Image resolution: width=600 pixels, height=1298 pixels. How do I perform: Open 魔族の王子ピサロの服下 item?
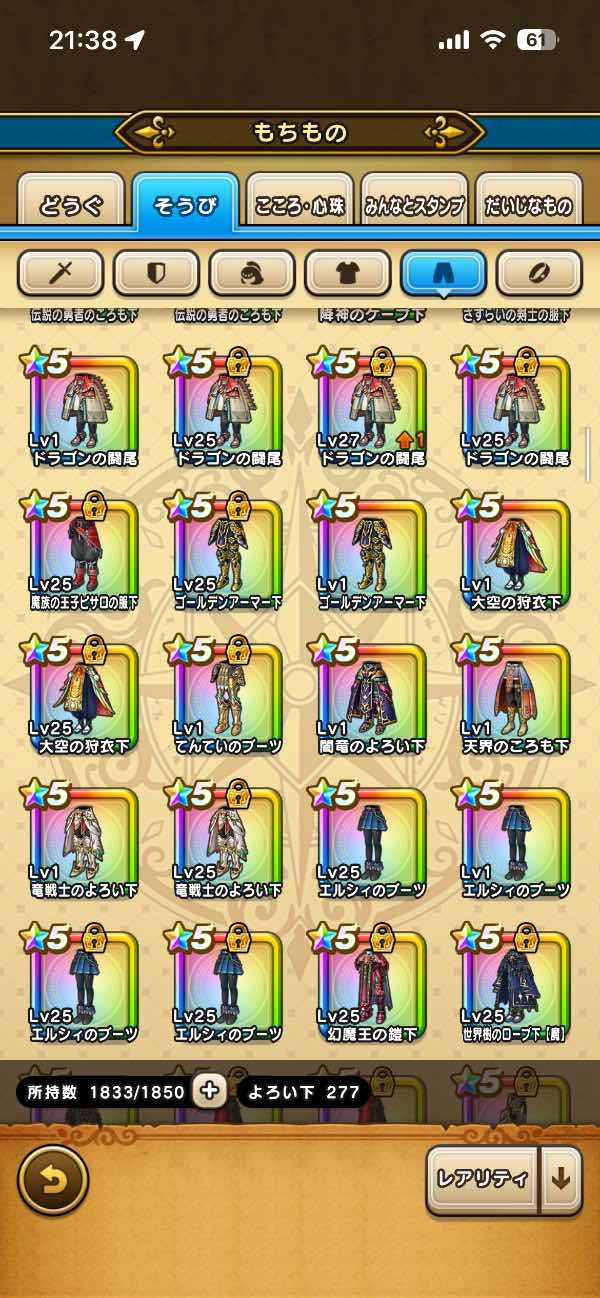[82, 554]
